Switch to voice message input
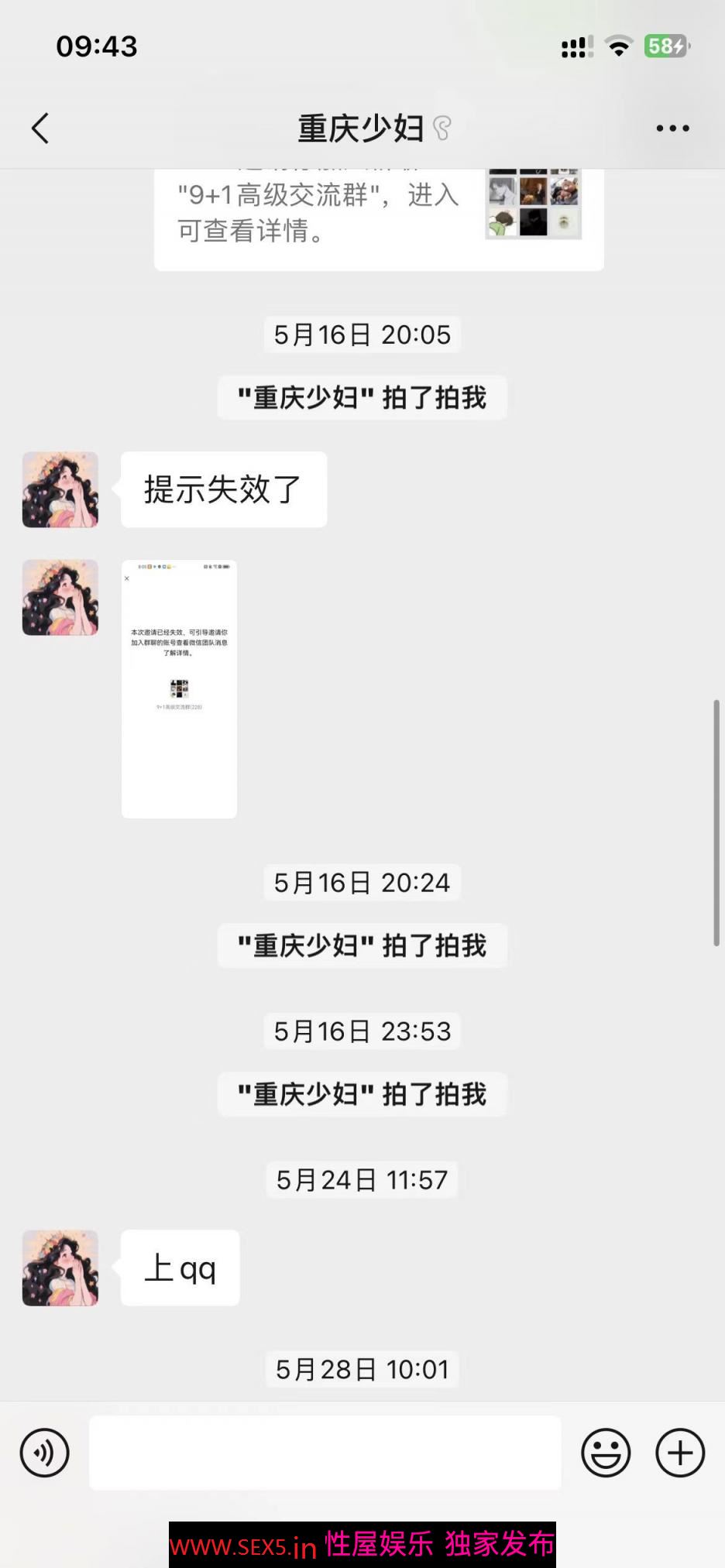The height and width of the screenshot is (1568, 725). [x=45, y=1453]
